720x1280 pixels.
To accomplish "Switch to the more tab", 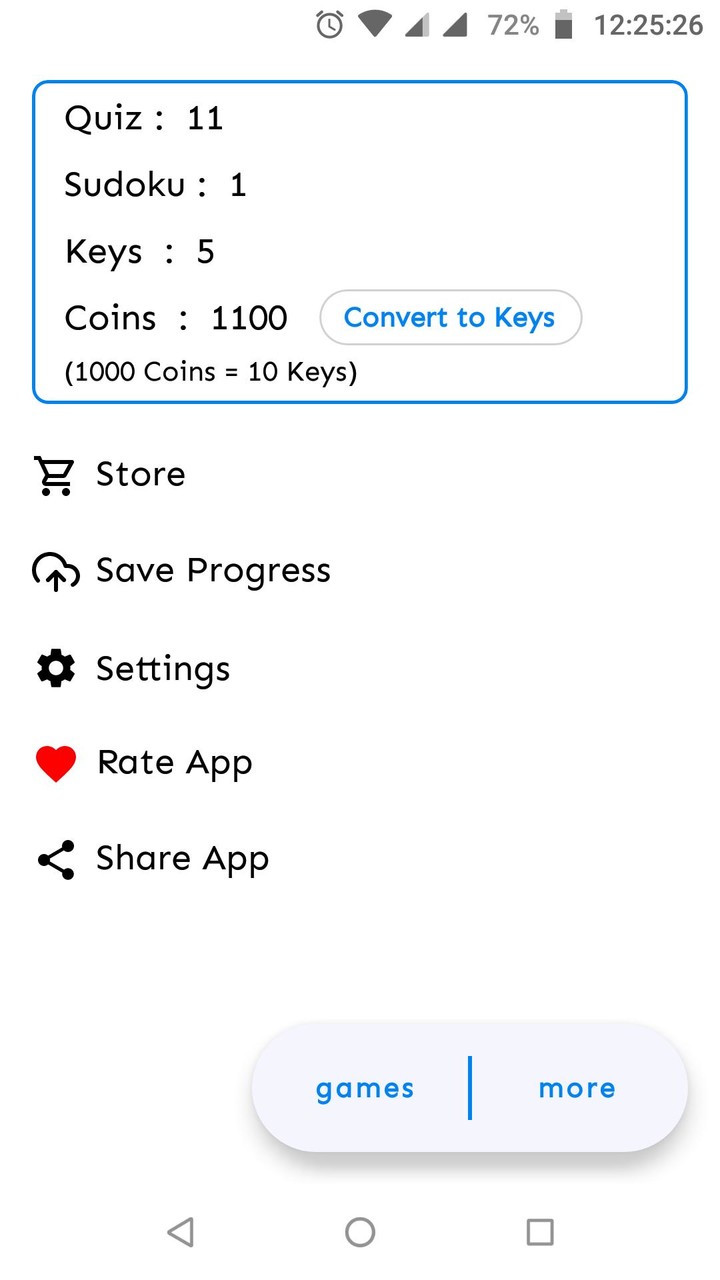I will coord(577,1088).
